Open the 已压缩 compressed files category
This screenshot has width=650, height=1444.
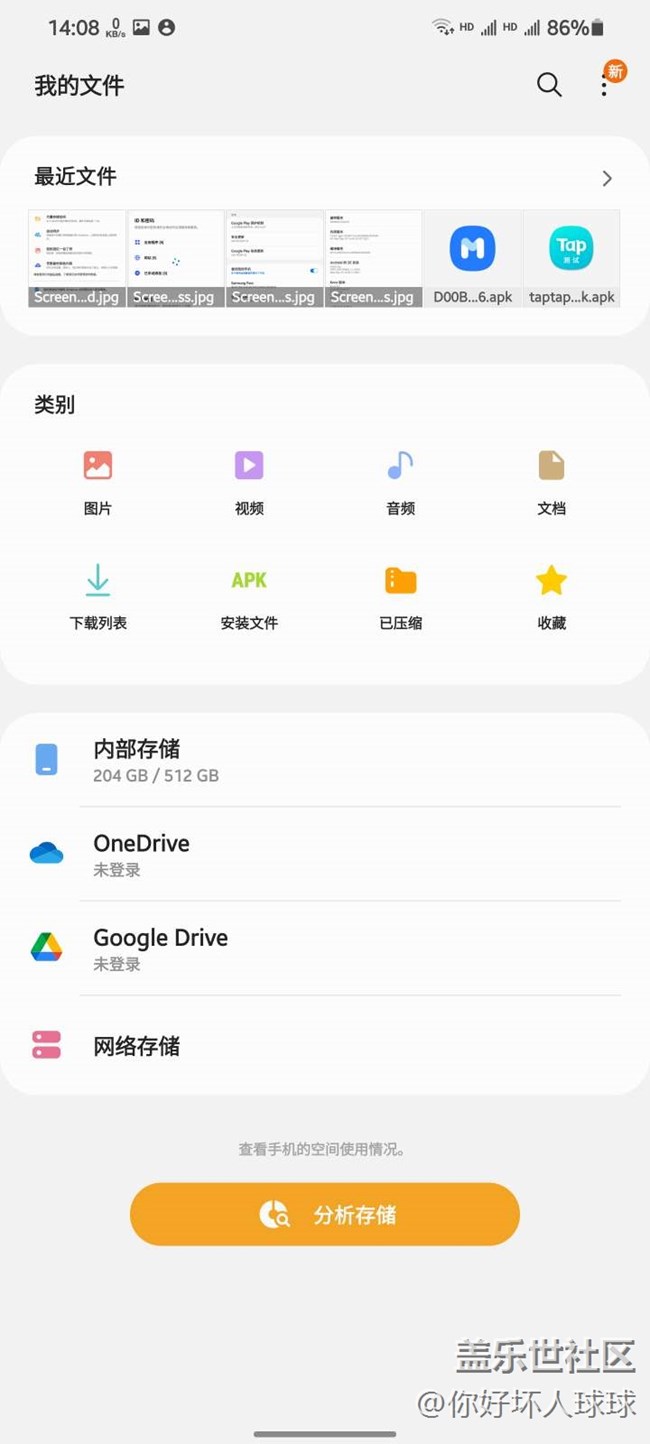click(x=400, y=596)
